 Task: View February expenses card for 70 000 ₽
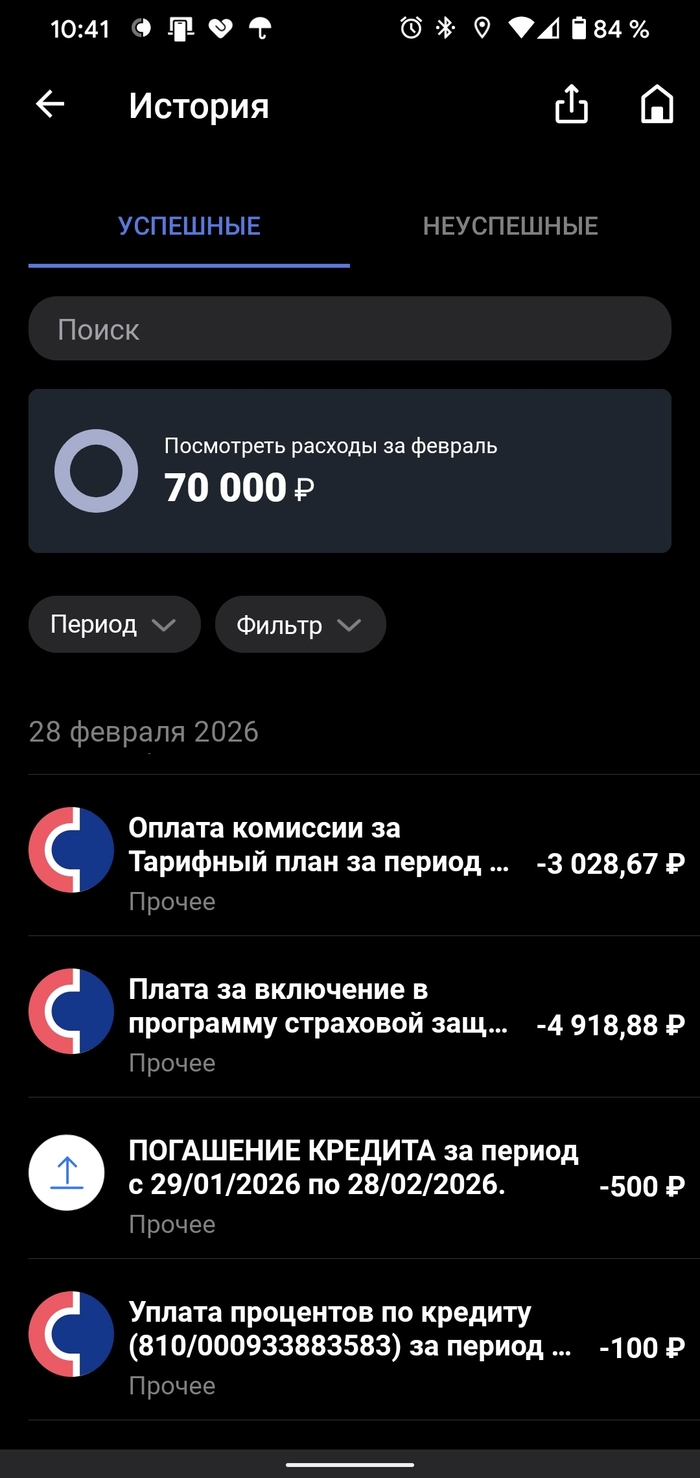349,471
